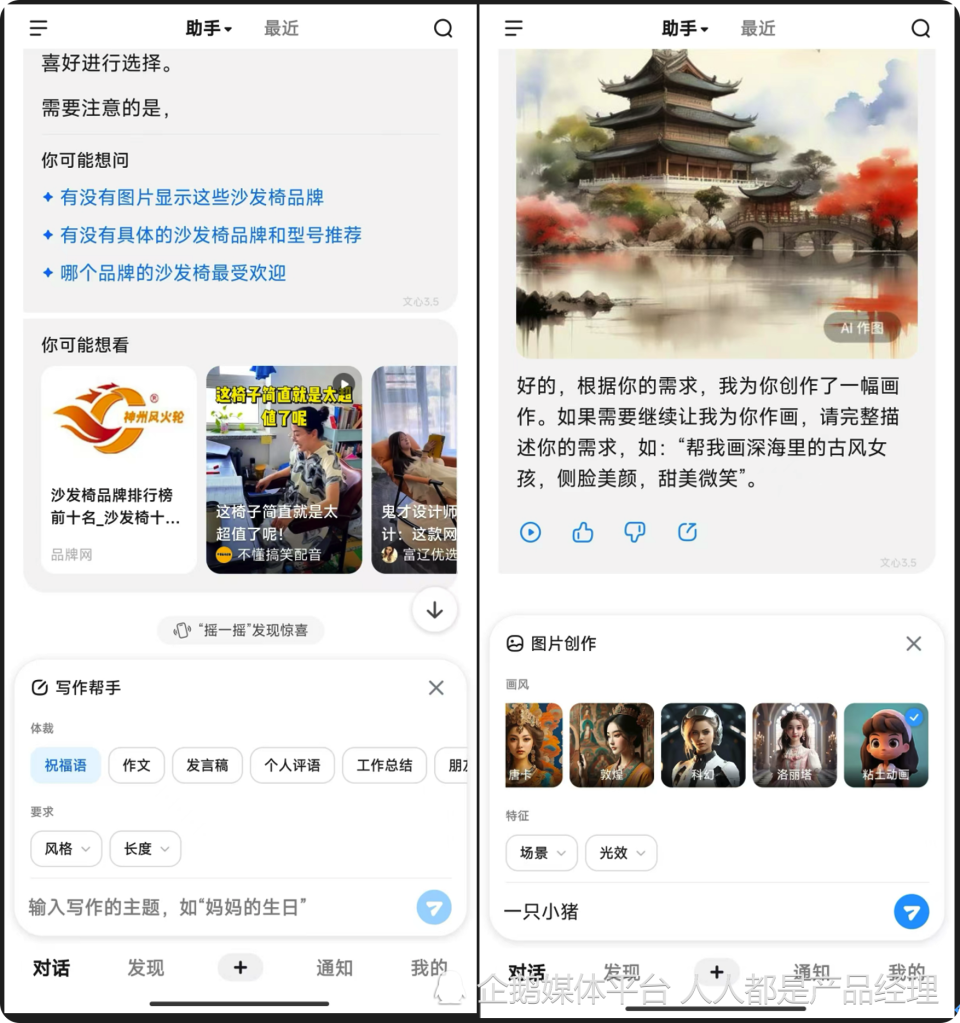Open the 风格 dropdown in 写作帮手
The image size is (960, 1023).
pyautogui.click(x=66, y=848)
